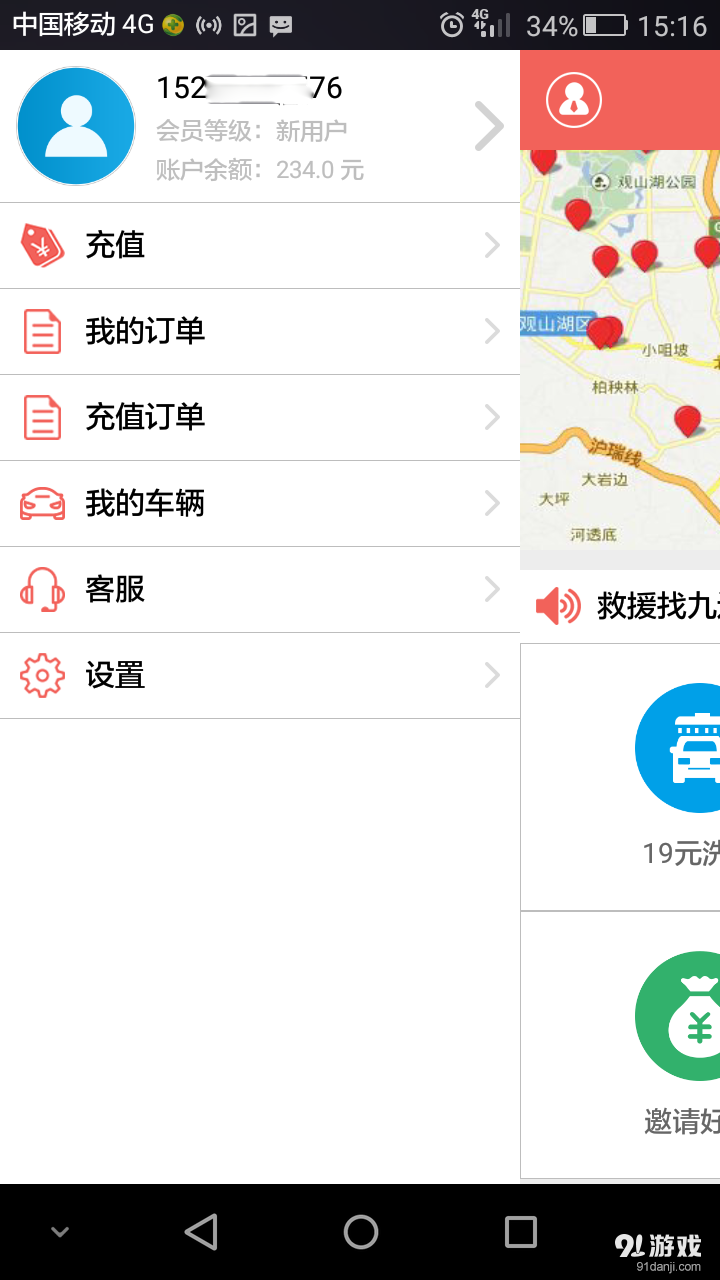This screenshot has height=1280, width=720.
Task: Tap the blue avatar picture
Action: [x=76, y=126]
